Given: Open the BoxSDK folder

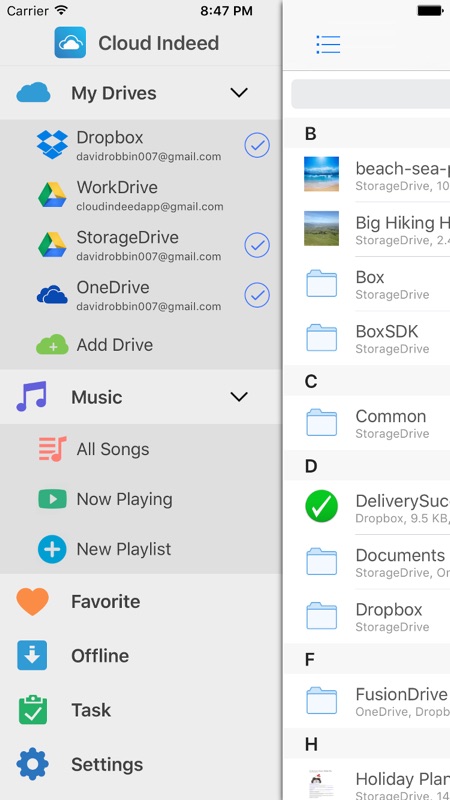Looking at the screenshot, I should (366, 338).
